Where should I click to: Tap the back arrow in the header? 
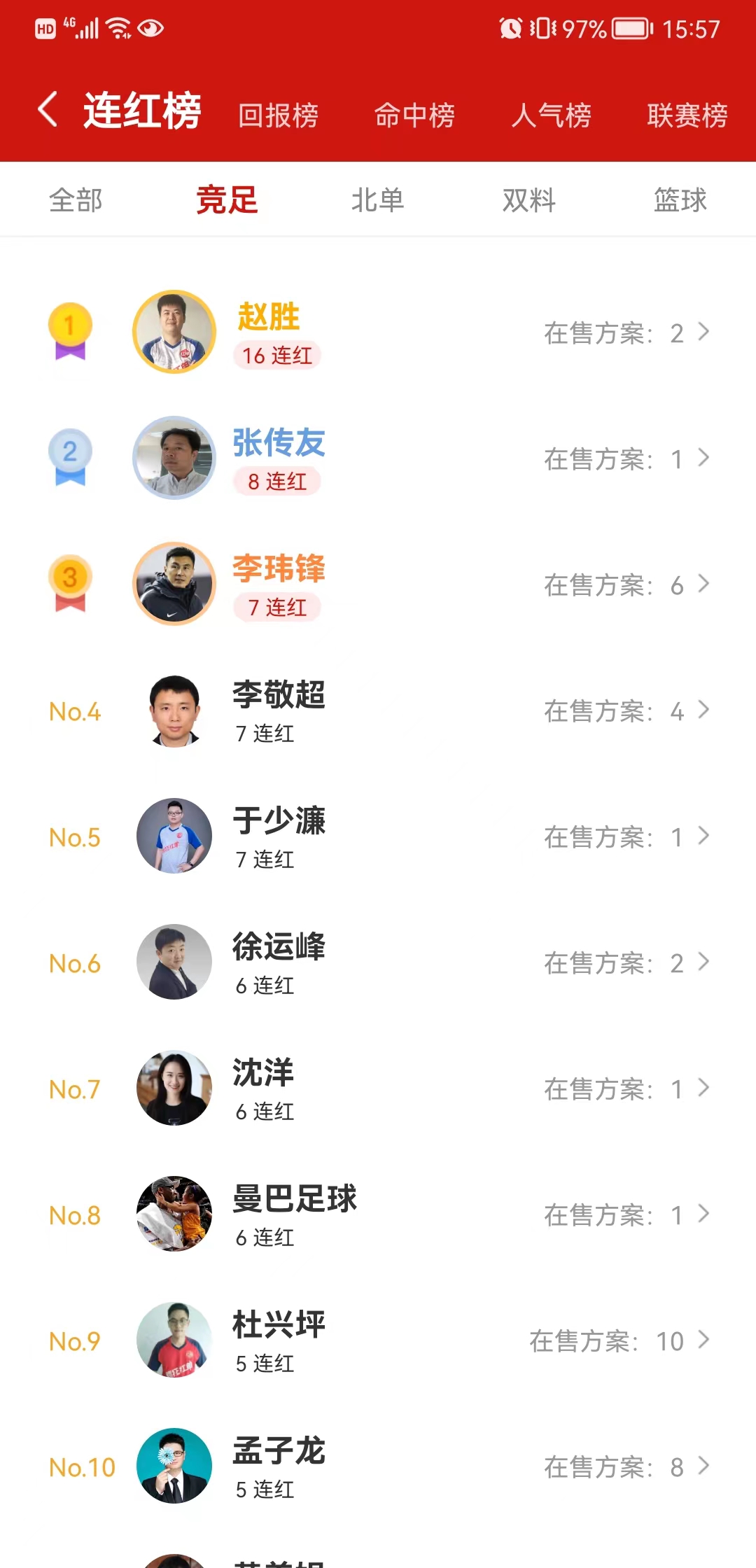[x=48, y=110]
